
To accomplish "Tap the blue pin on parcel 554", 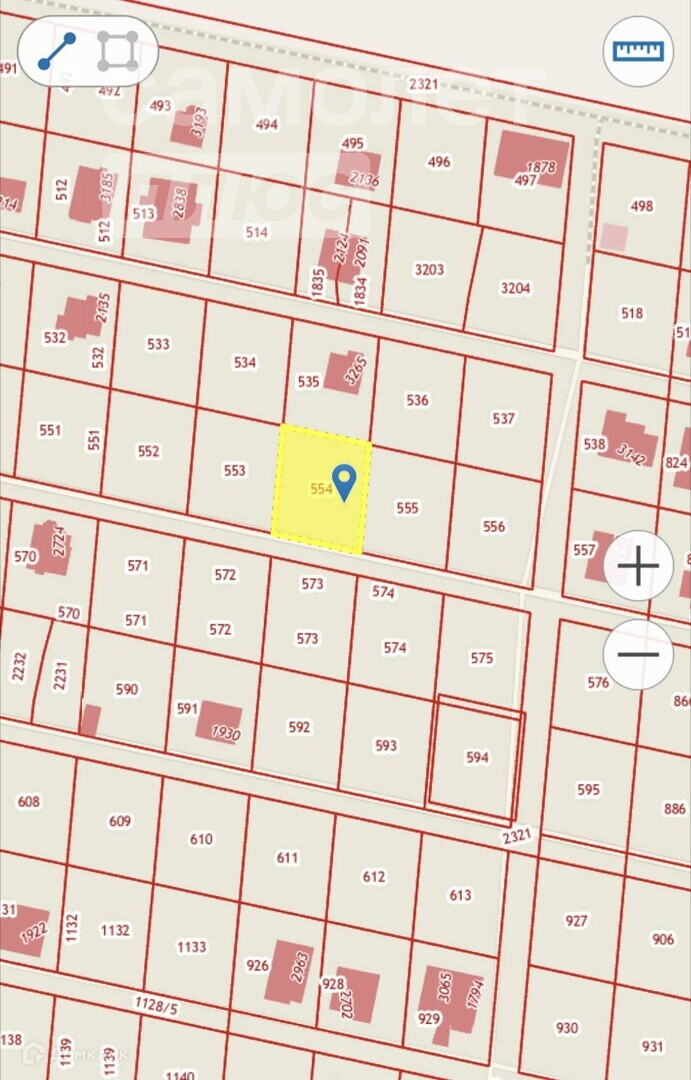I will tap(344, 482).
